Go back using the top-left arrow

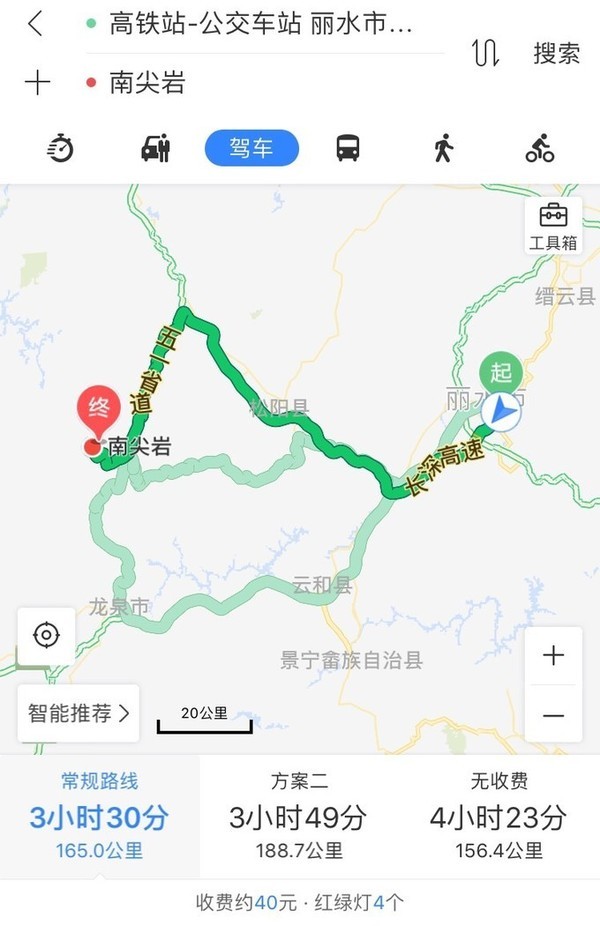tap(35, 24)
